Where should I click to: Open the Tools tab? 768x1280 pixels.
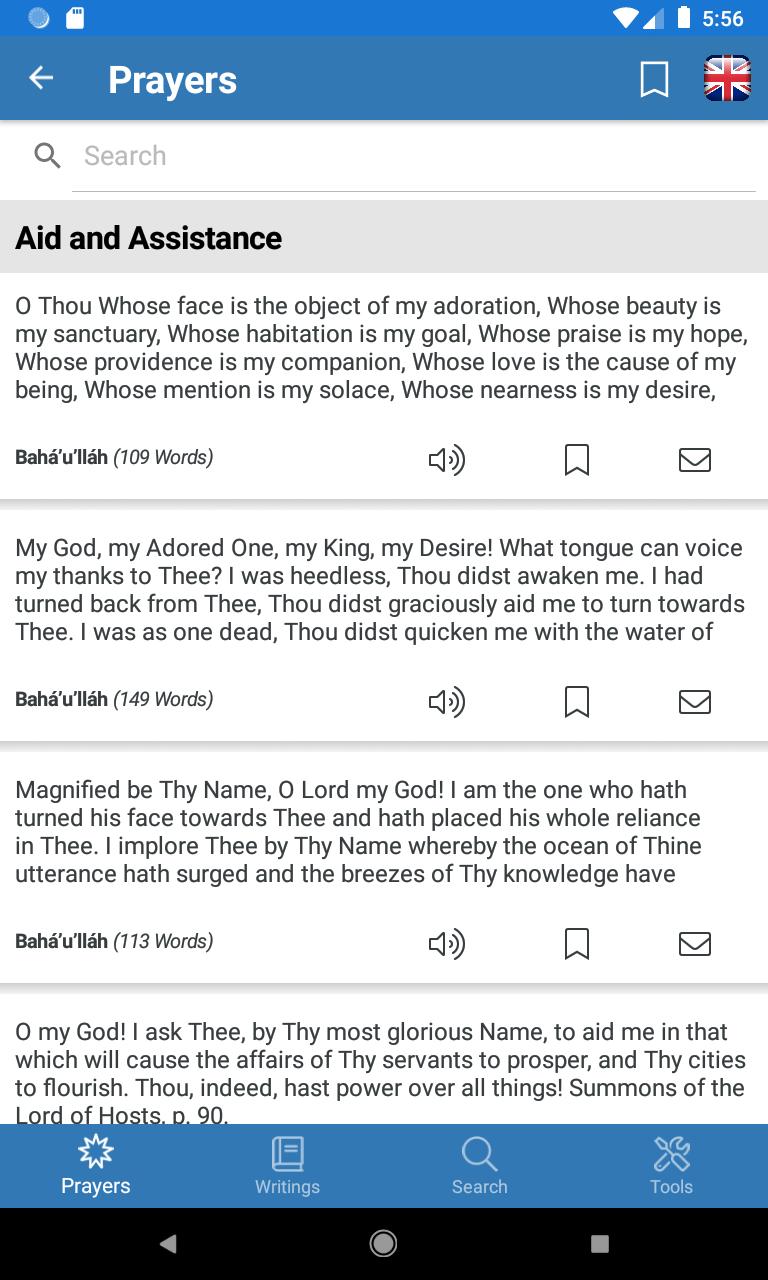tap(671, 1166)
